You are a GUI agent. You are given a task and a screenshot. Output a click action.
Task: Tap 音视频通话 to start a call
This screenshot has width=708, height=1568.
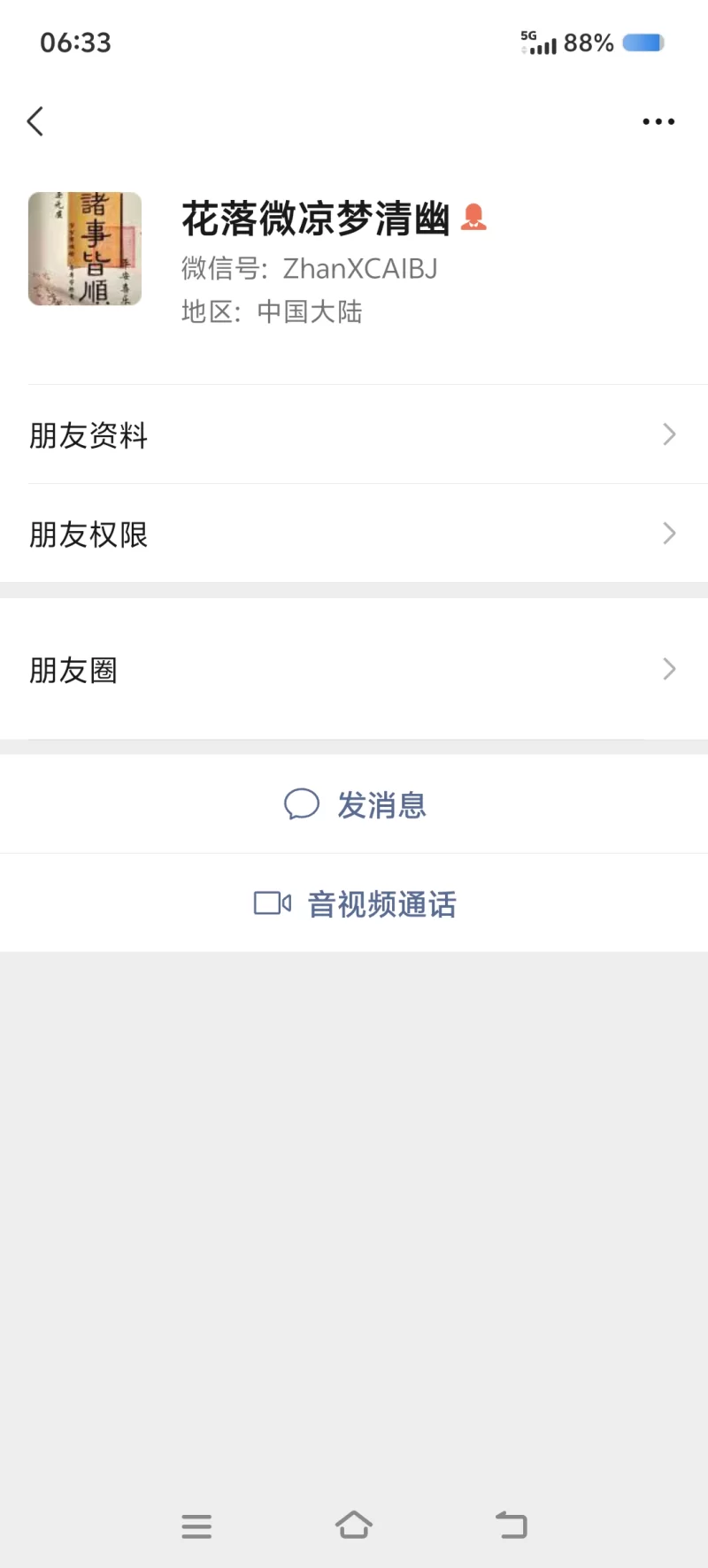(381, 903)
